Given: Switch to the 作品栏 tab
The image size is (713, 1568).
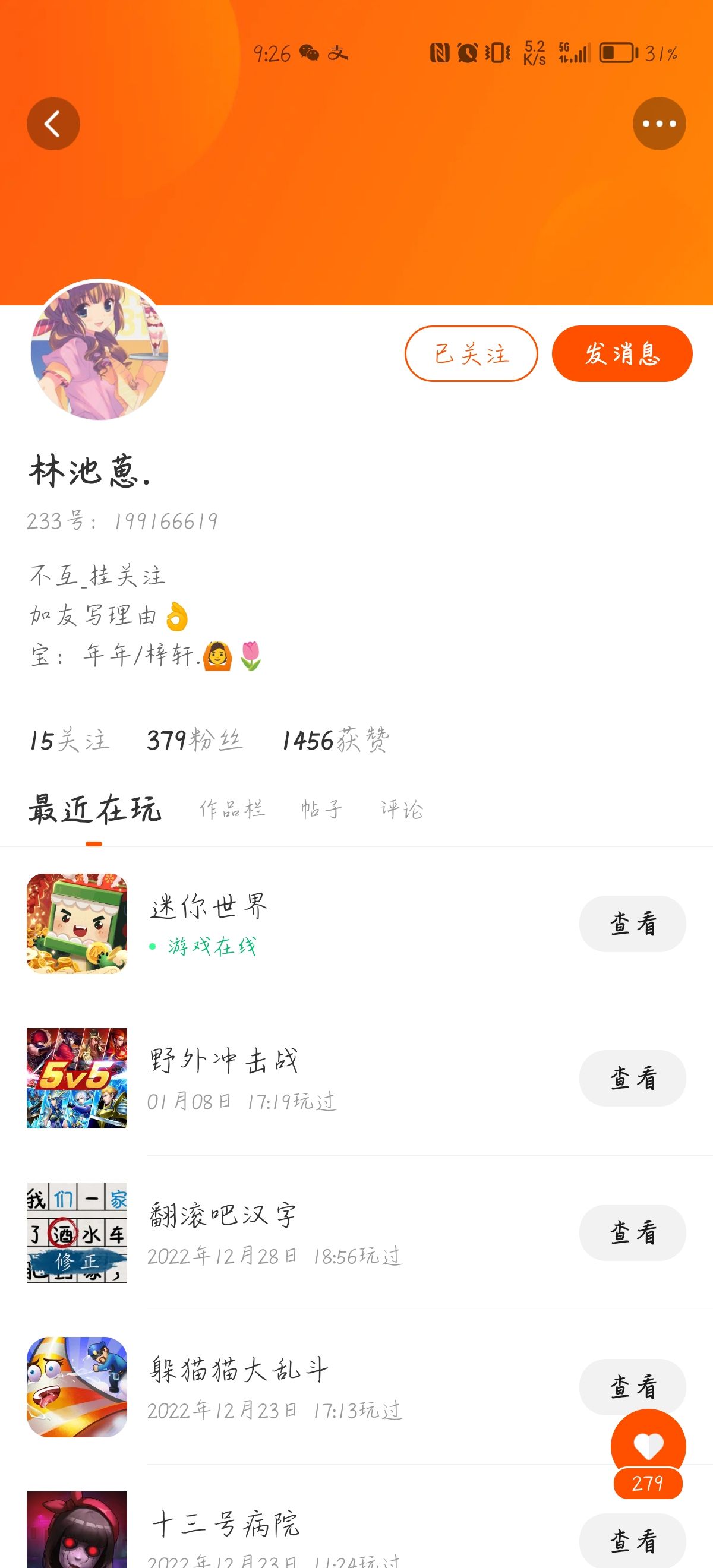Looking at the screenshot, I should tap(232, 809).
